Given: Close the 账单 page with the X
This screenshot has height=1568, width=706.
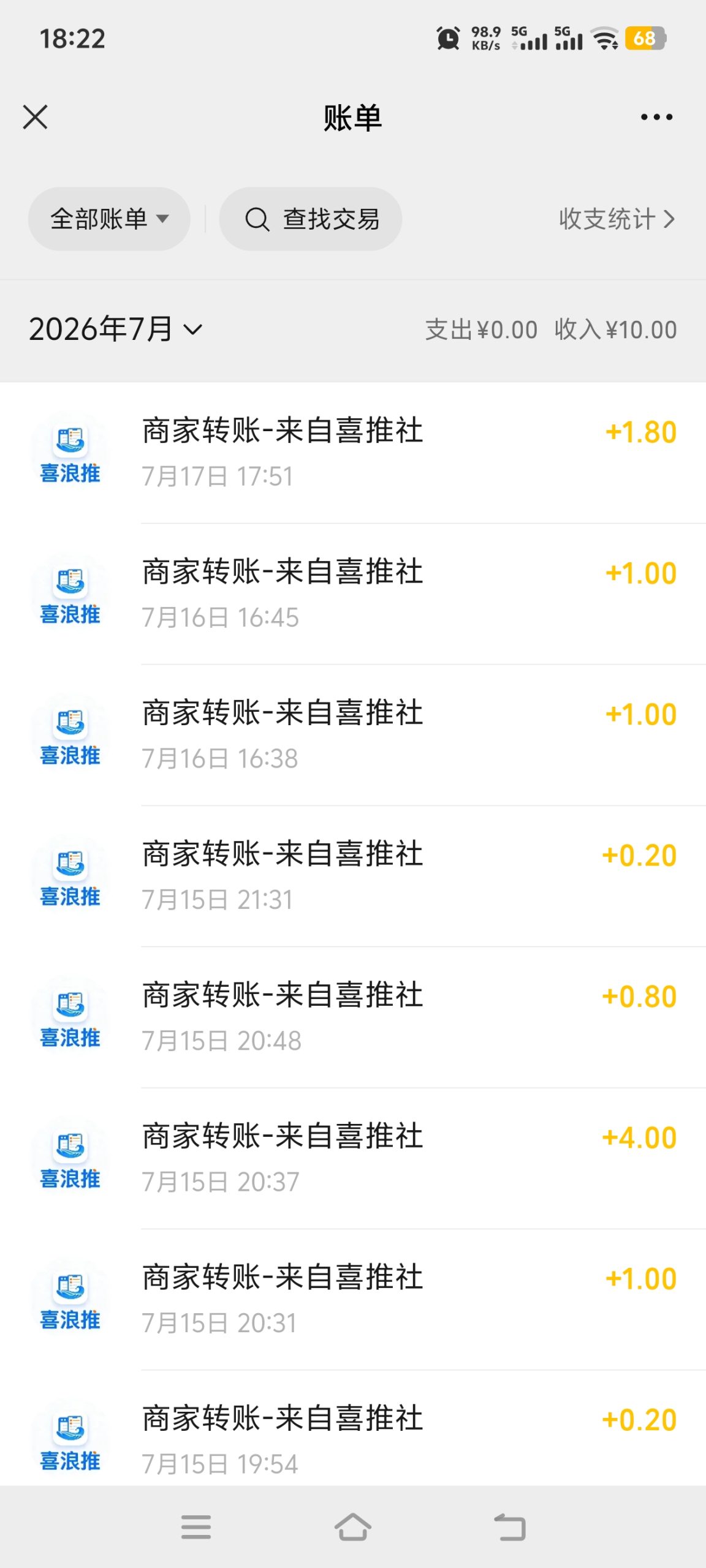Looking at the screenshot, I should (x=35, y=117).
